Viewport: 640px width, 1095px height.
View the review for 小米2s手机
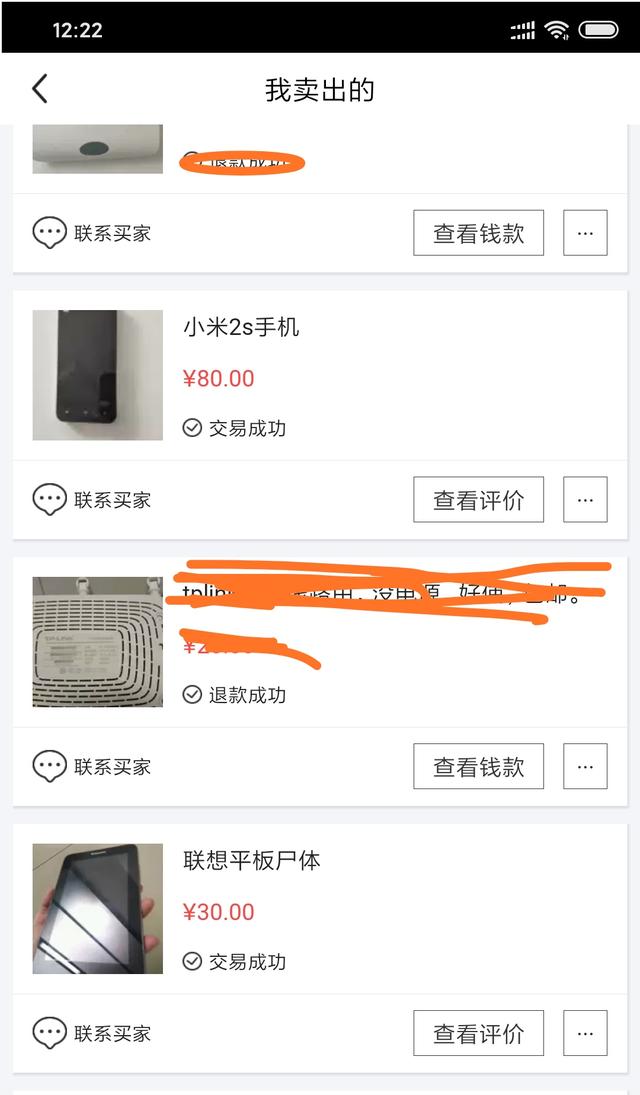click(478, 500)
